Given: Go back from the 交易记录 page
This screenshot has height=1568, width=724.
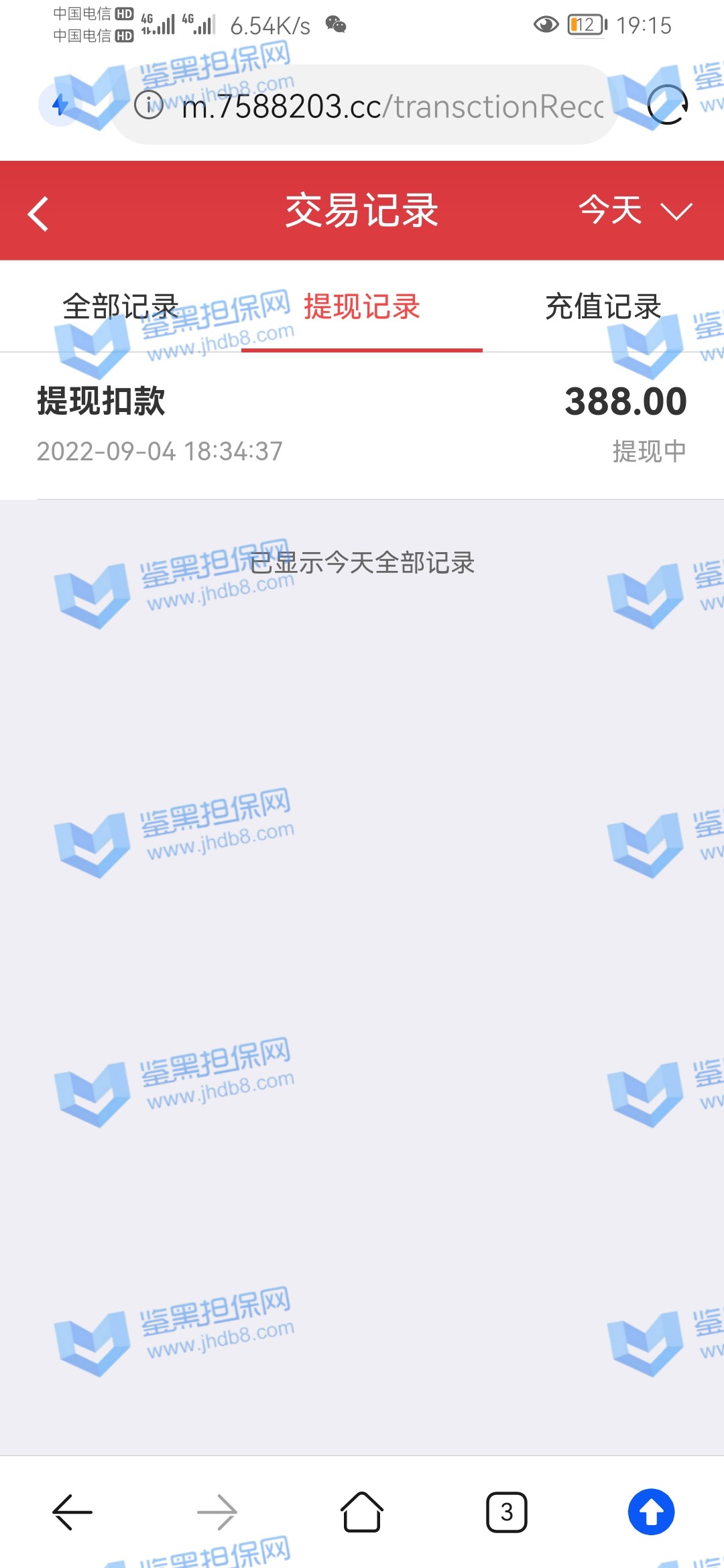Looking at the screenshot, I should [38, 214].
